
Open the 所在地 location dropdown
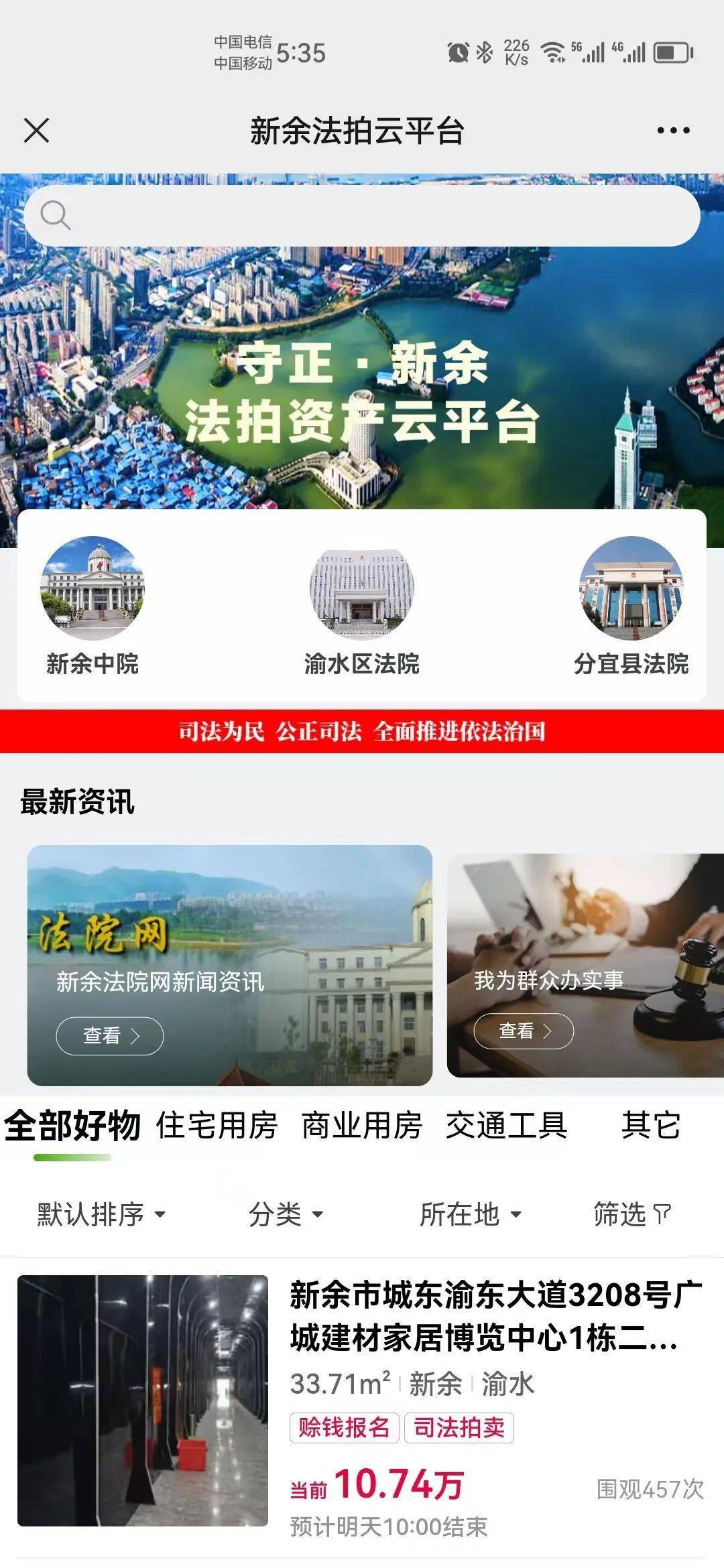pos(471,1214)
